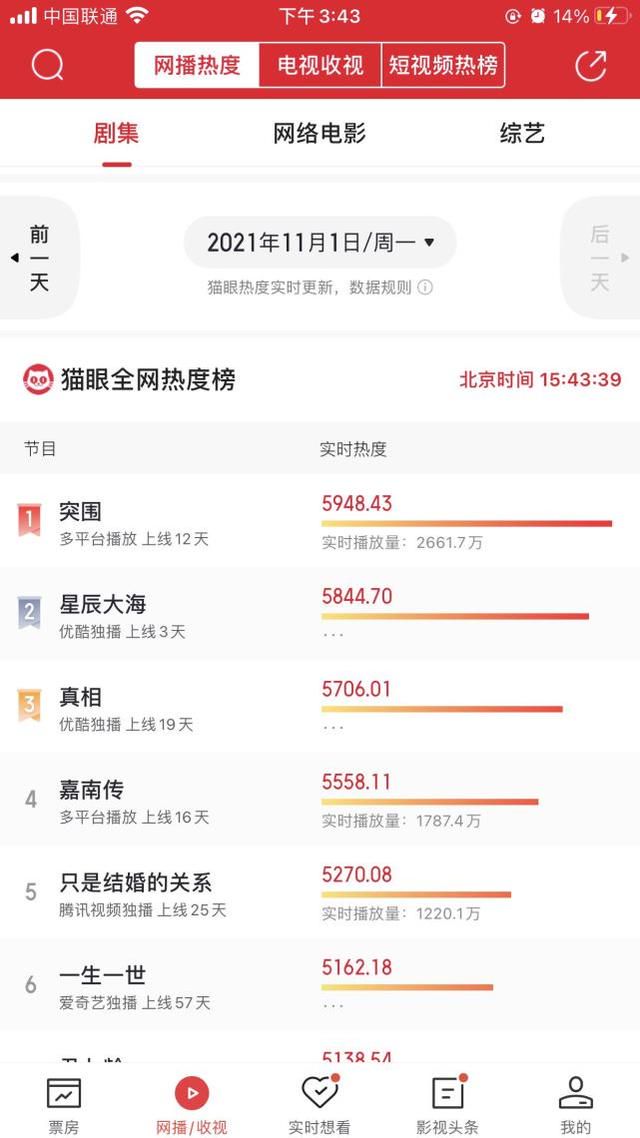
Task: Open the 实时想看 bottom tab
Action: [x=319, y=1103]
